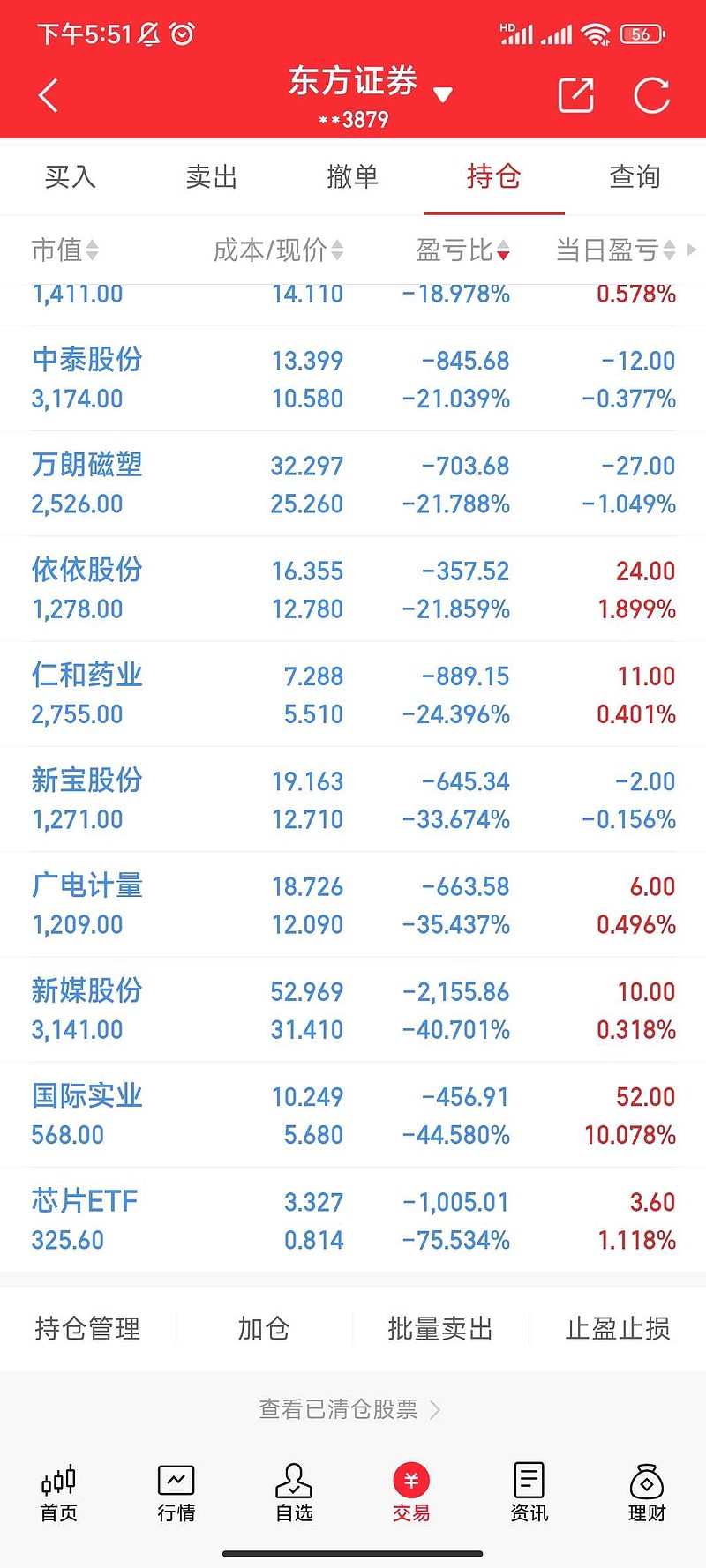Screen dimensions: 706x1568
Task: Switch to the 卖出 tab
Action: 212,176
